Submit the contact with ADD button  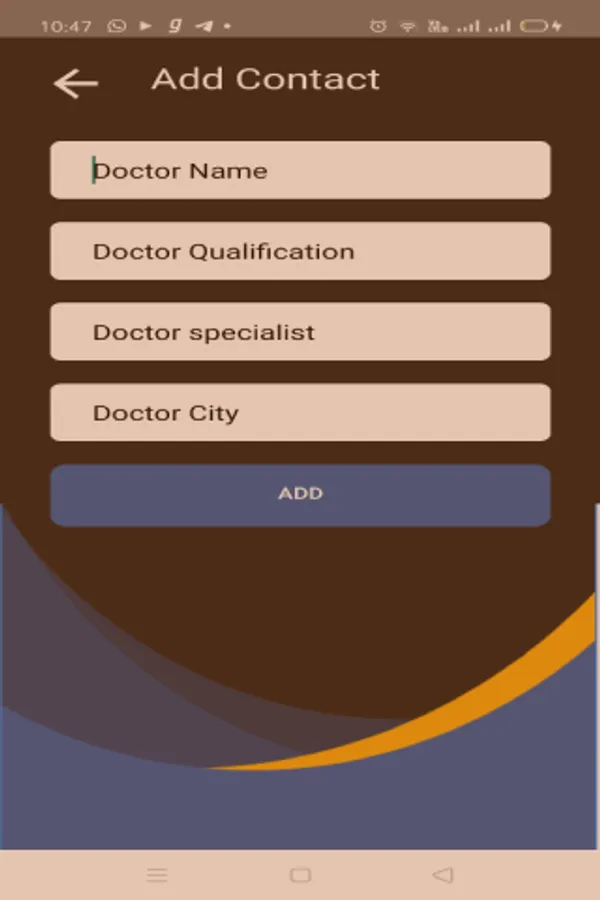click(x=300, y=495)
